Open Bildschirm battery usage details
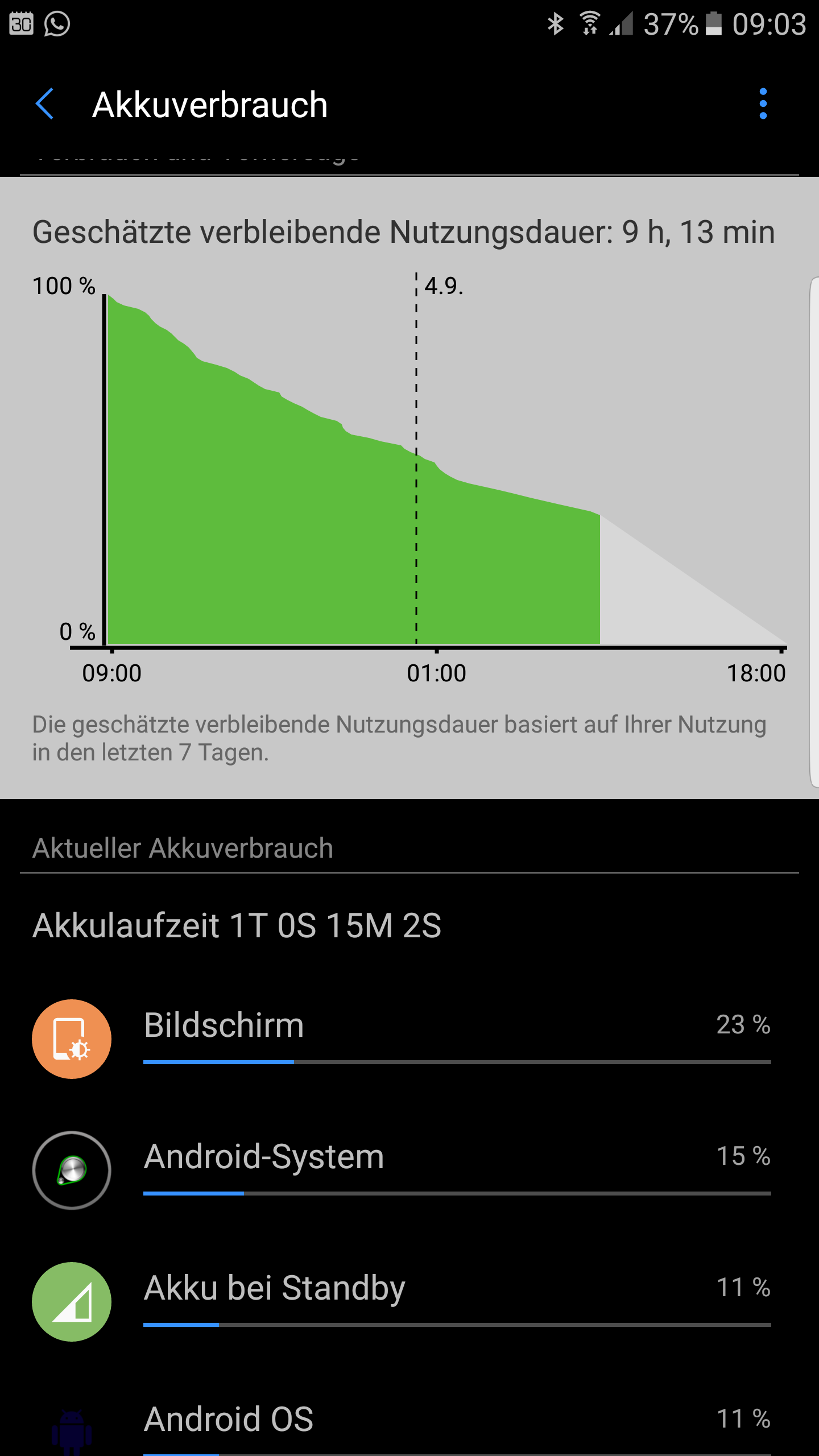 point(409,1039)
